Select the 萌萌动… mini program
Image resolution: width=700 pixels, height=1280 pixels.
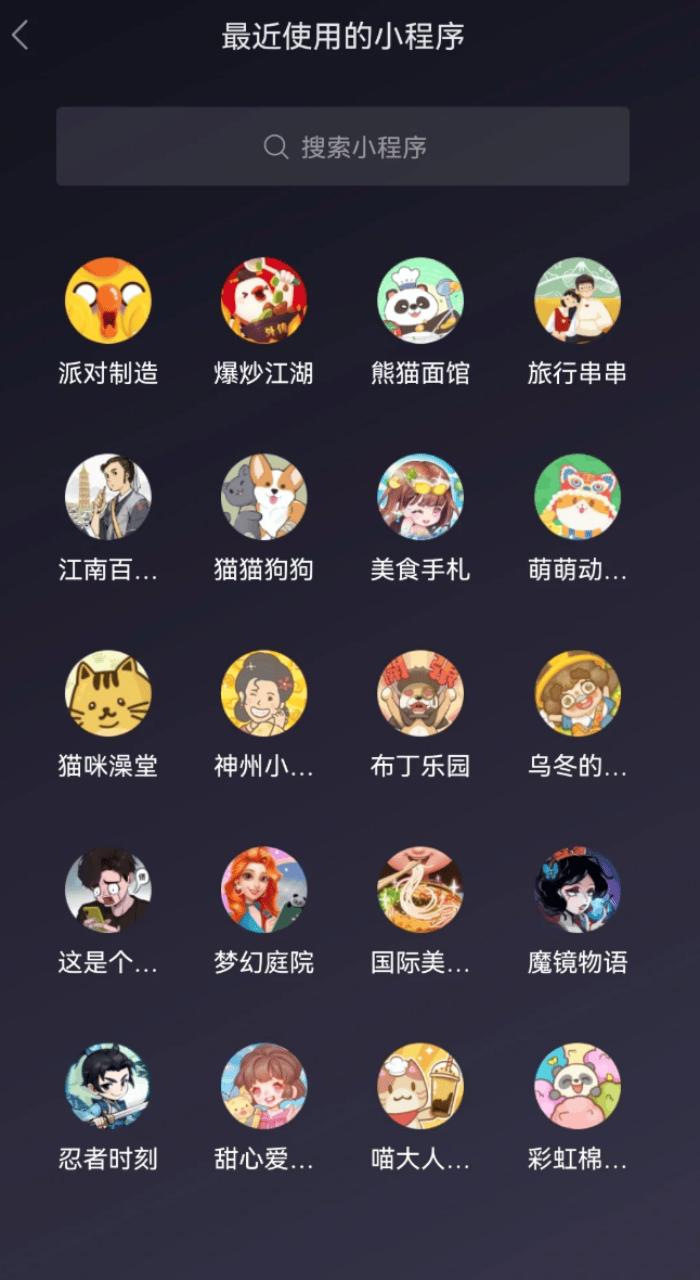[577, 497]
